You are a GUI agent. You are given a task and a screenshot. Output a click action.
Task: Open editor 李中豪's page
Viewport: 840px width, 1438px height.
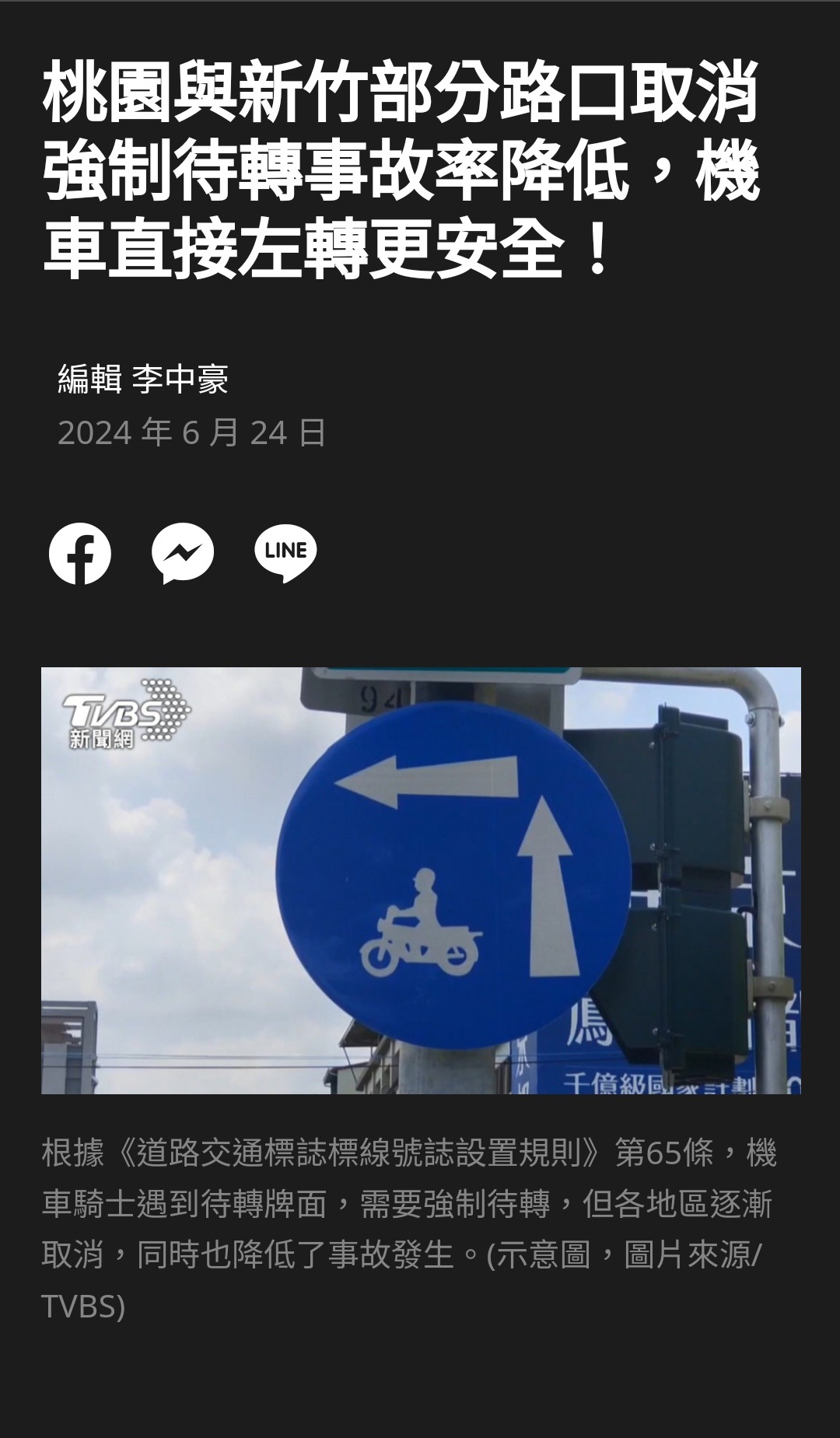point(180,380)
